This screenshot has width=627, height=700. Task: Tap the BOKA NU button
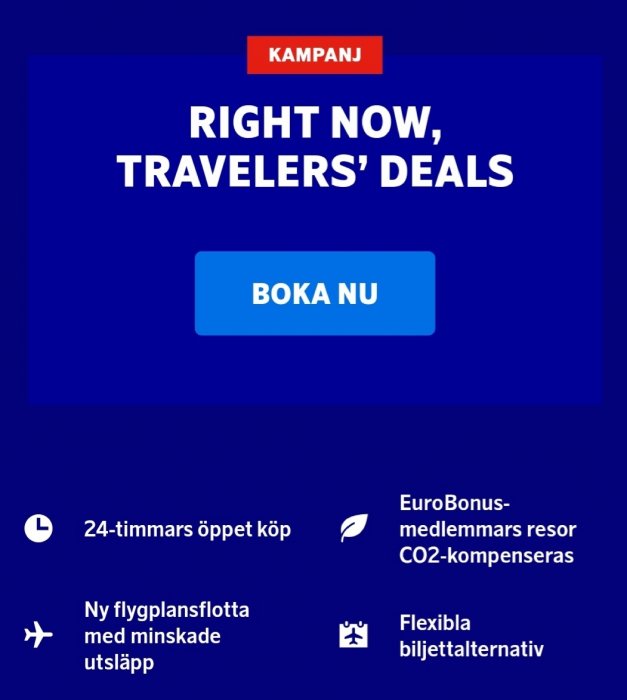314,293
